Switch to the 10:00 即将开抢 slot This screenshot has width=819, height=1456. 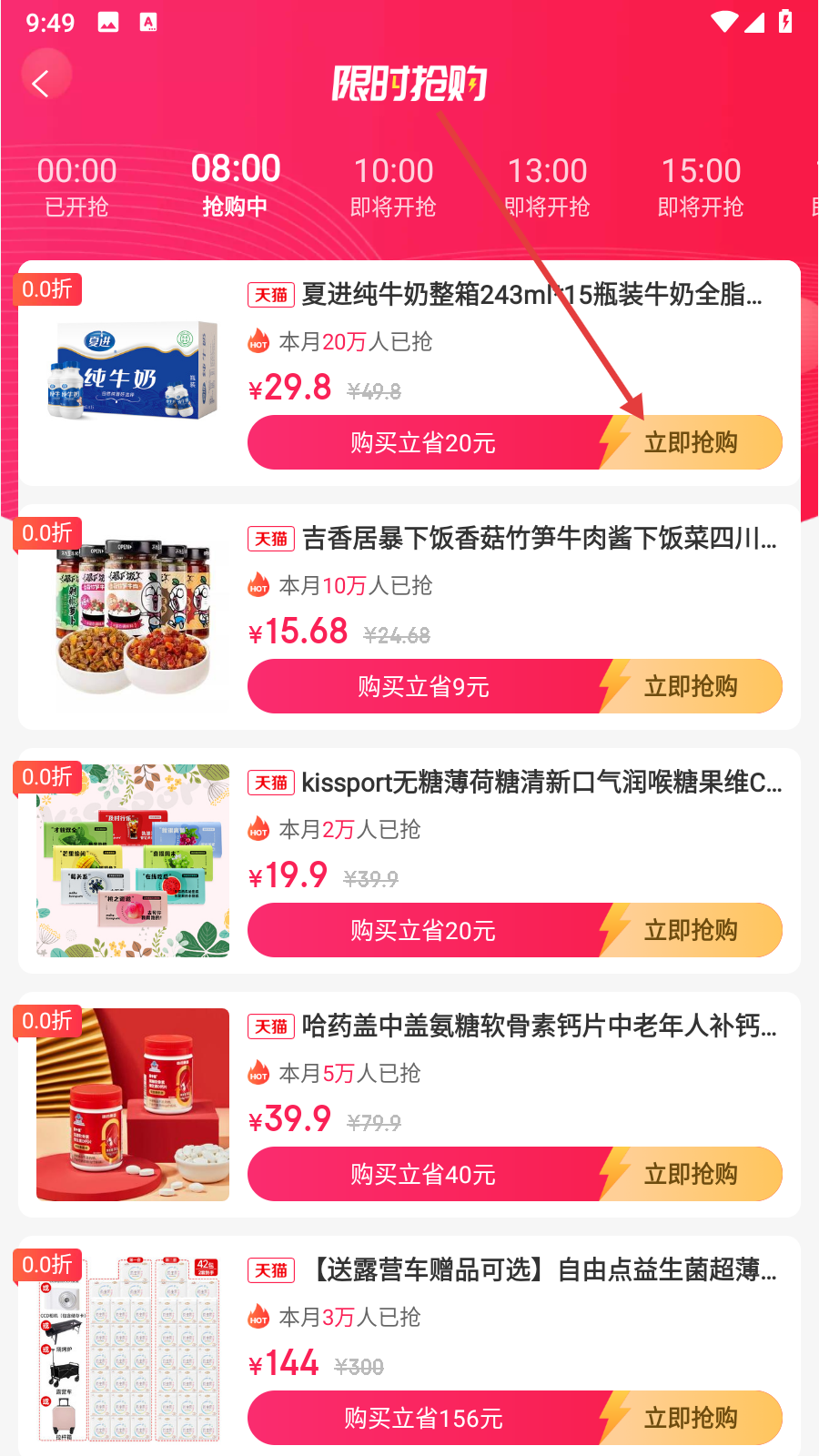tap(393, 186)
